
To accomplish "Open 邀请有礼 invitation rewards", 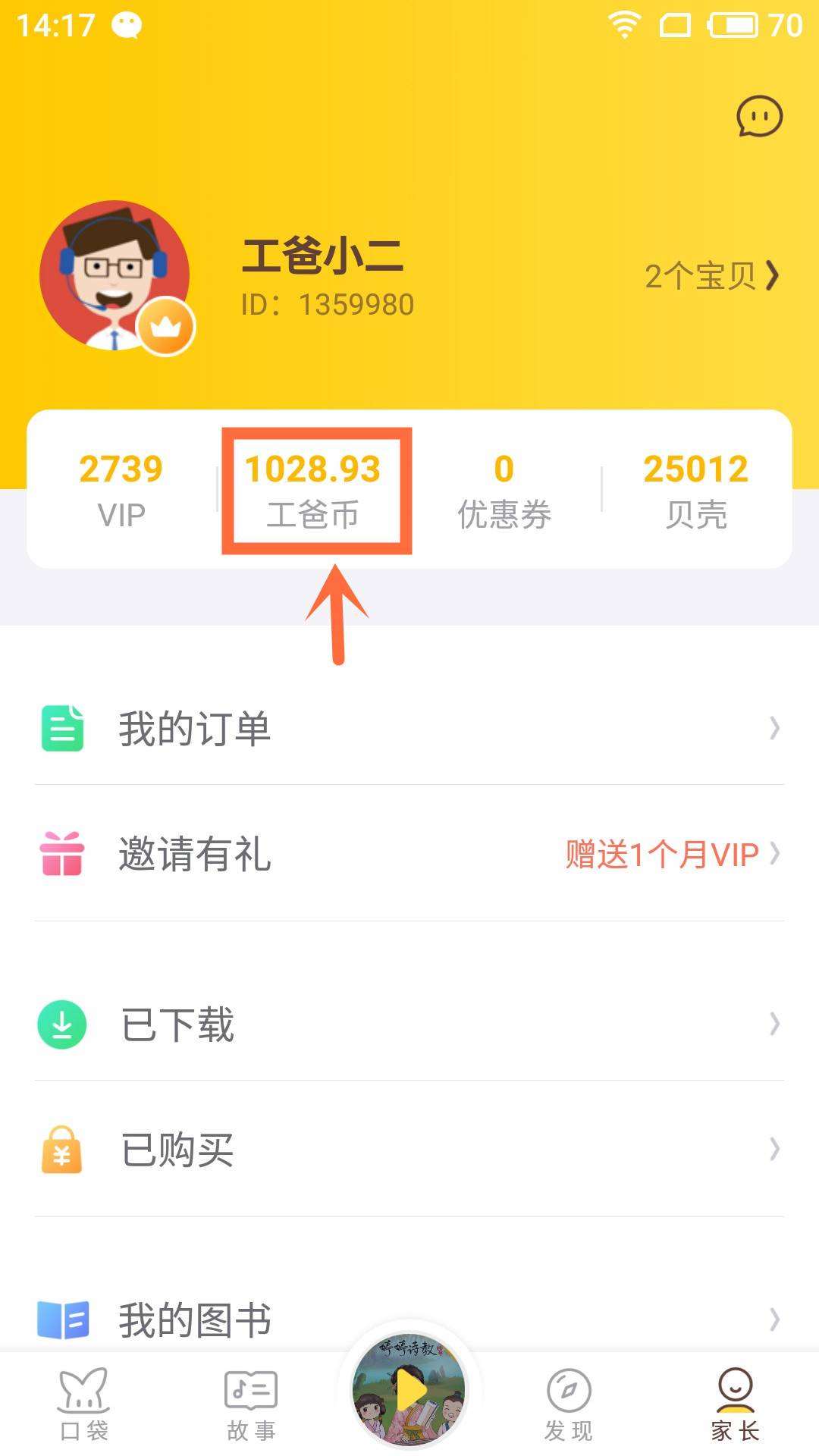I will 409,854.
